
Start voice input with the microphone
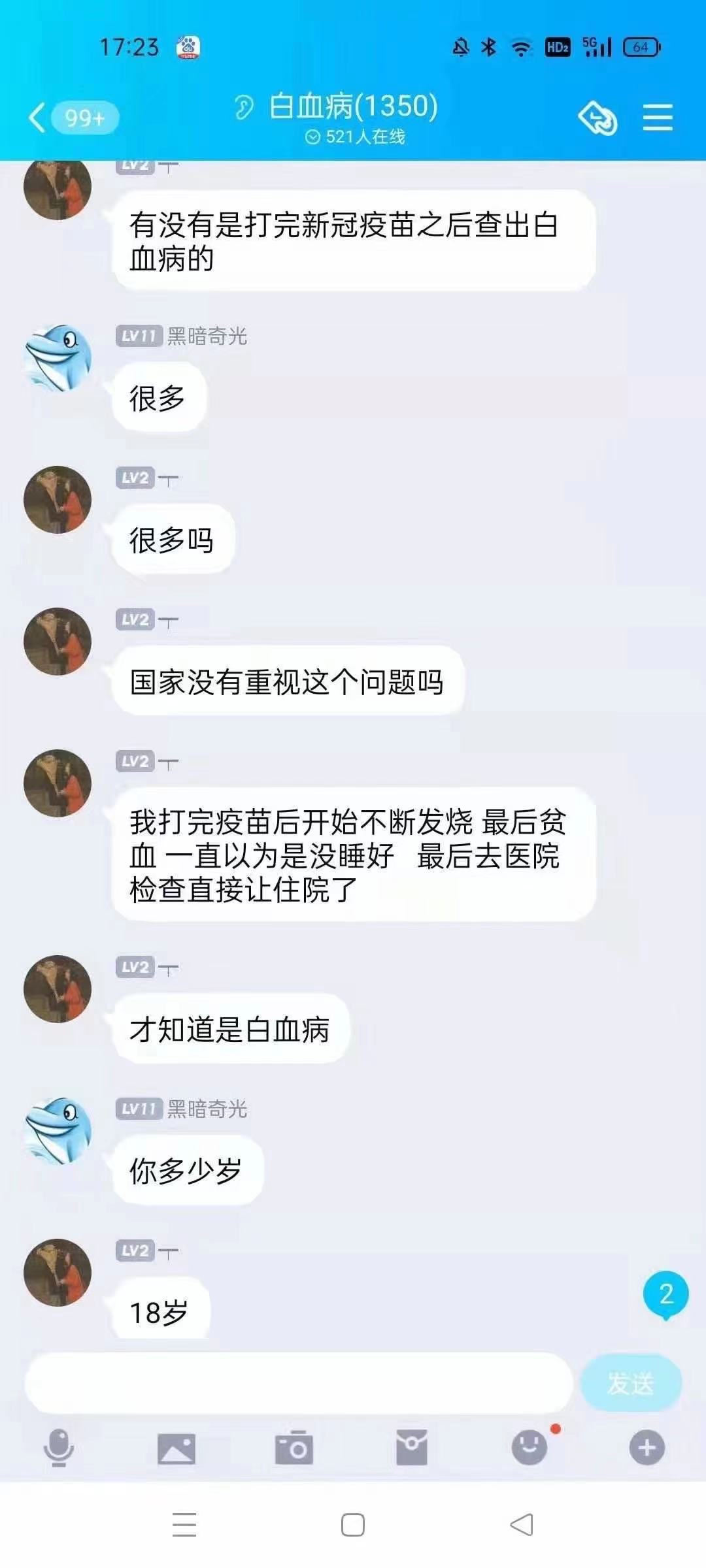(59, 1447)
